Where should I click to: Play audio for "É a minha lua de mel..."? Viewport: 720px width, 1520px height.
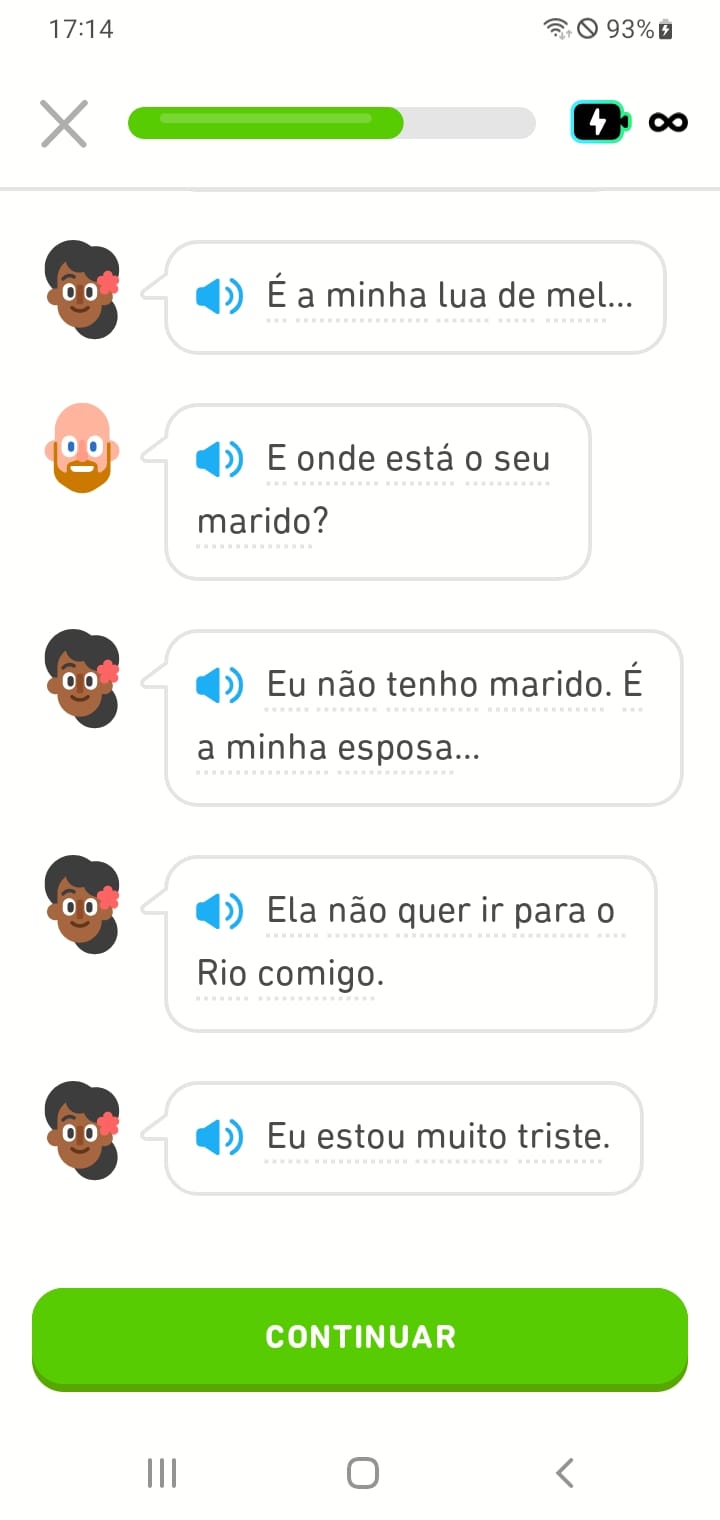(x=218, y=296)
